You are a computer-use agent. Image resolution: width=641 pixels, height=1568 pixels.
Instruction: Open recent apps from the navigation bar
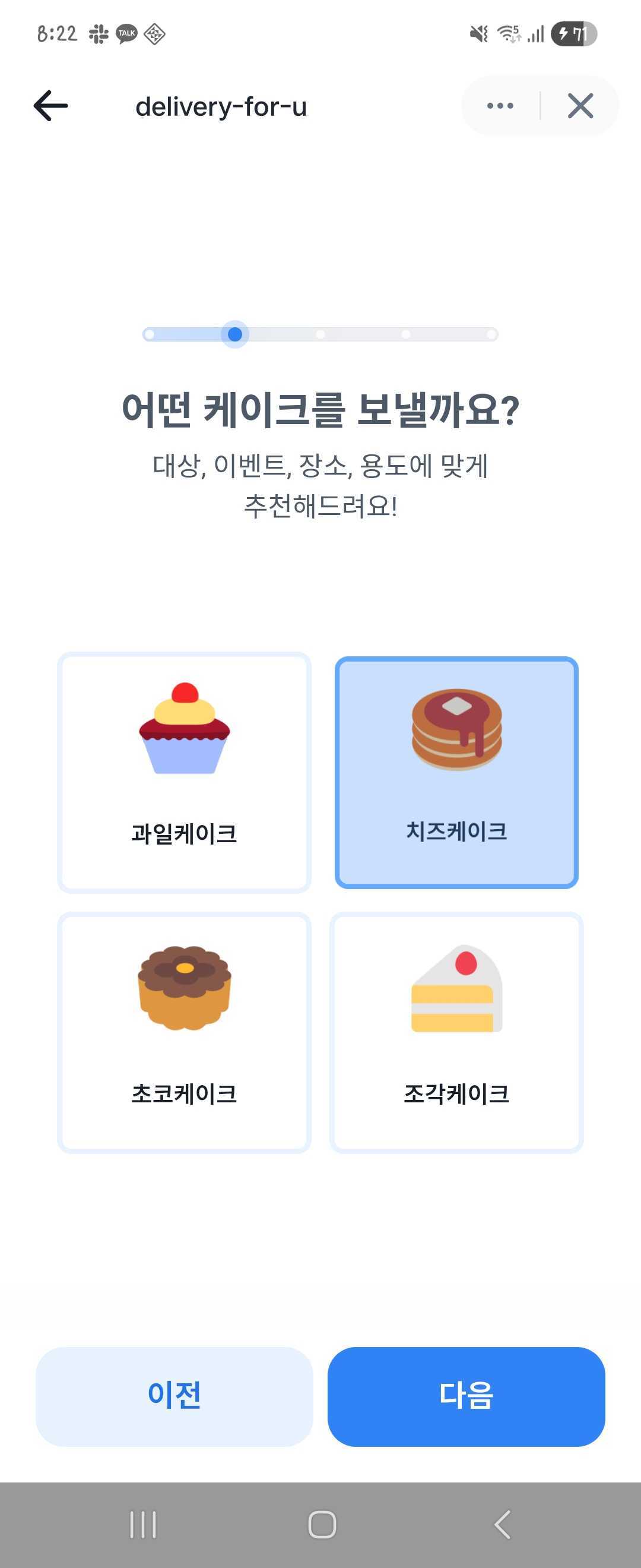[143, 1525]
